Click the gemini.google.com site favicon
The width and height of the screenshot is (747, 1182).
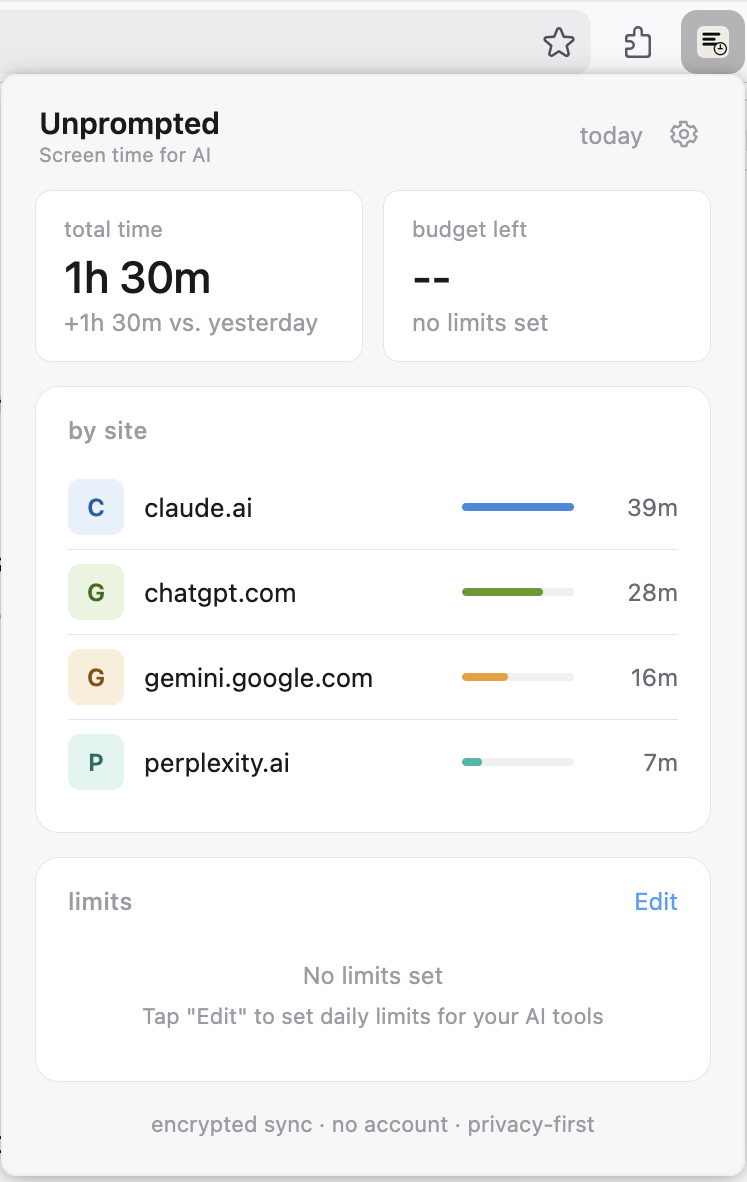pyautogui.click(x=96, y=677)
